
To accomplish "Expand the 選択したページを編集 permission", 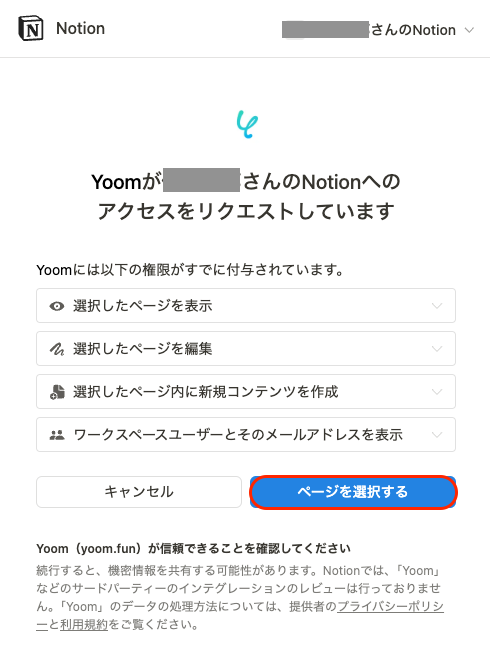I will [x=246, y=349].
